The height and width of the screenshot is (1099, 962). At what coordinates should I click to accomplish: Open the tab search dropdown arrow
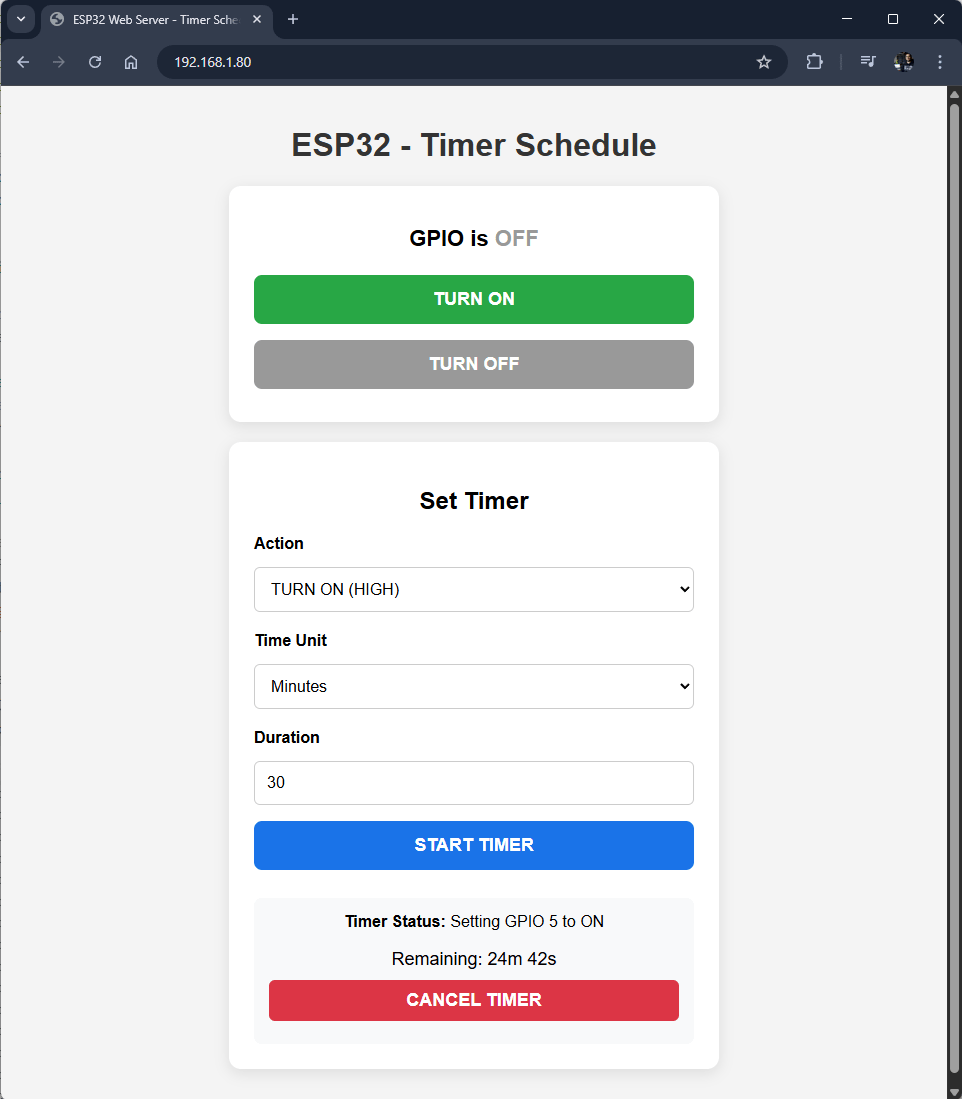(21, 20)
